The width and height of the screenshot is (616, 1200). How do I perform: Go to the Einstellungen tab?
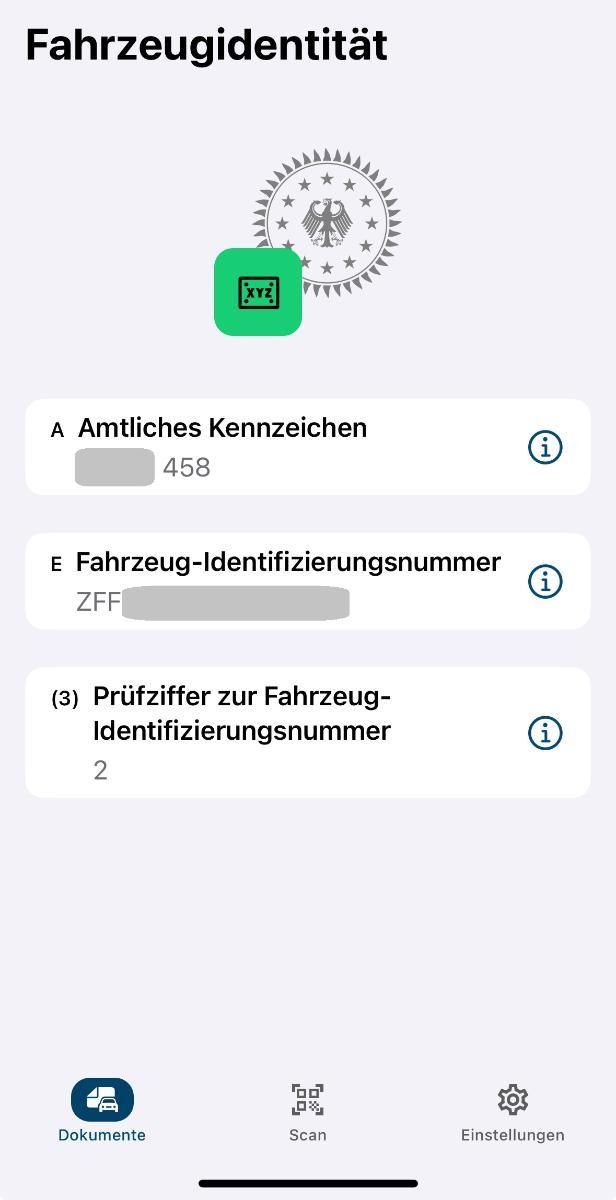click(512, 1110)
